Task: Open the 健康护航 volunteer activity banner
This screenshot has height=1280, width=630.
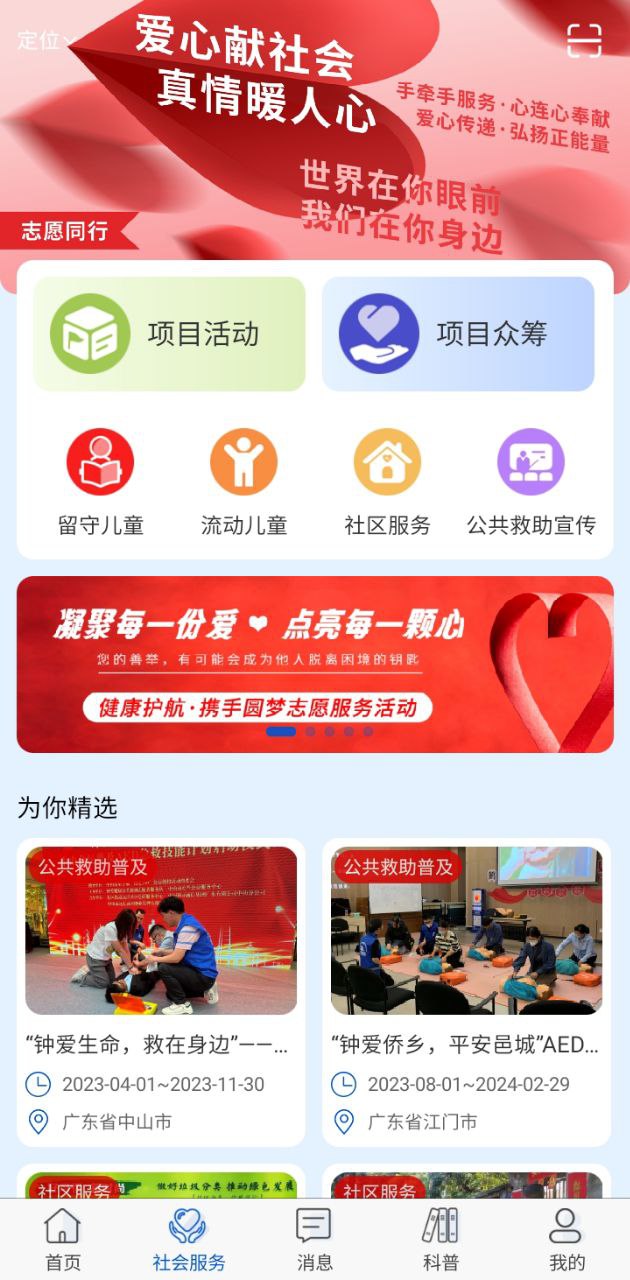Action: click(315, 664)
